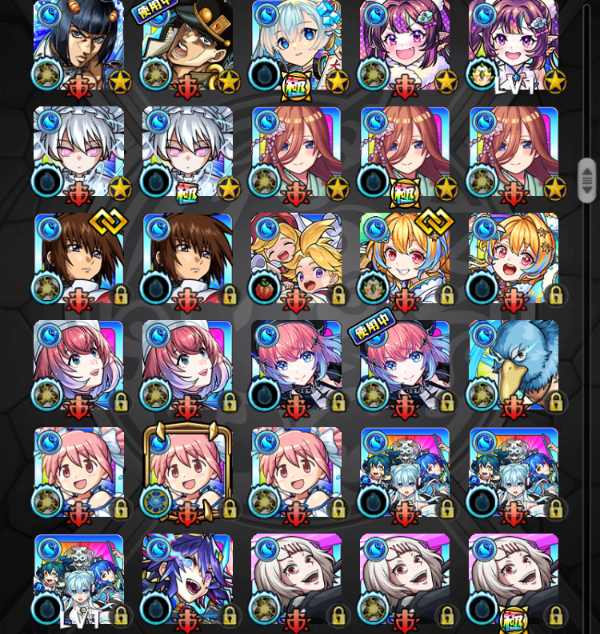This screenshot has height=634, width=600.
Task: Open the blonde twin duo character tile
Action: point(296,258)
